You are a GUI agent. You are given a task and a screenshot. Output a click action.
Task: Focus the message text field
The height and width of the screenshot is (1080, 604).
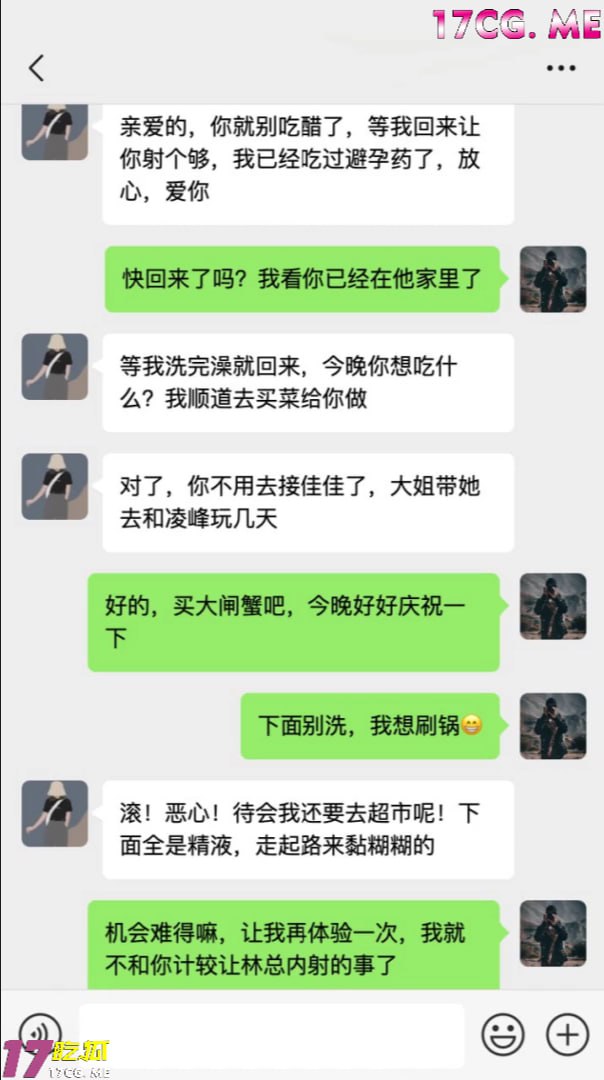[x=271, y=1034]
